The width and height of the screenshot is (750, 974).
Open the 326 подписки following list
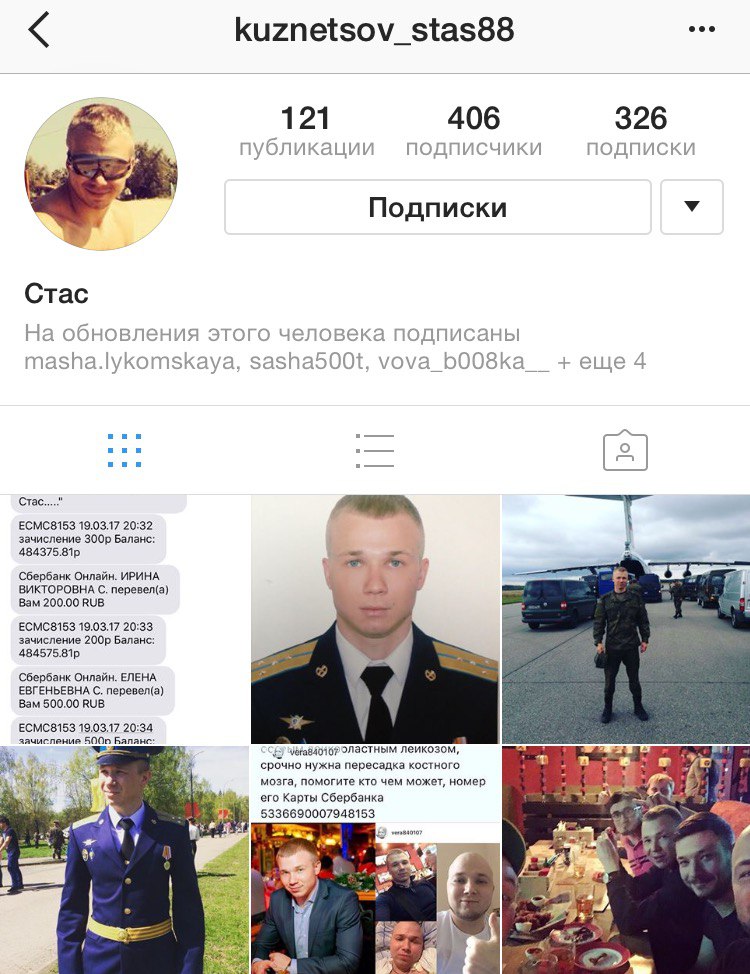pyautogui.click(x=640, y=132)
